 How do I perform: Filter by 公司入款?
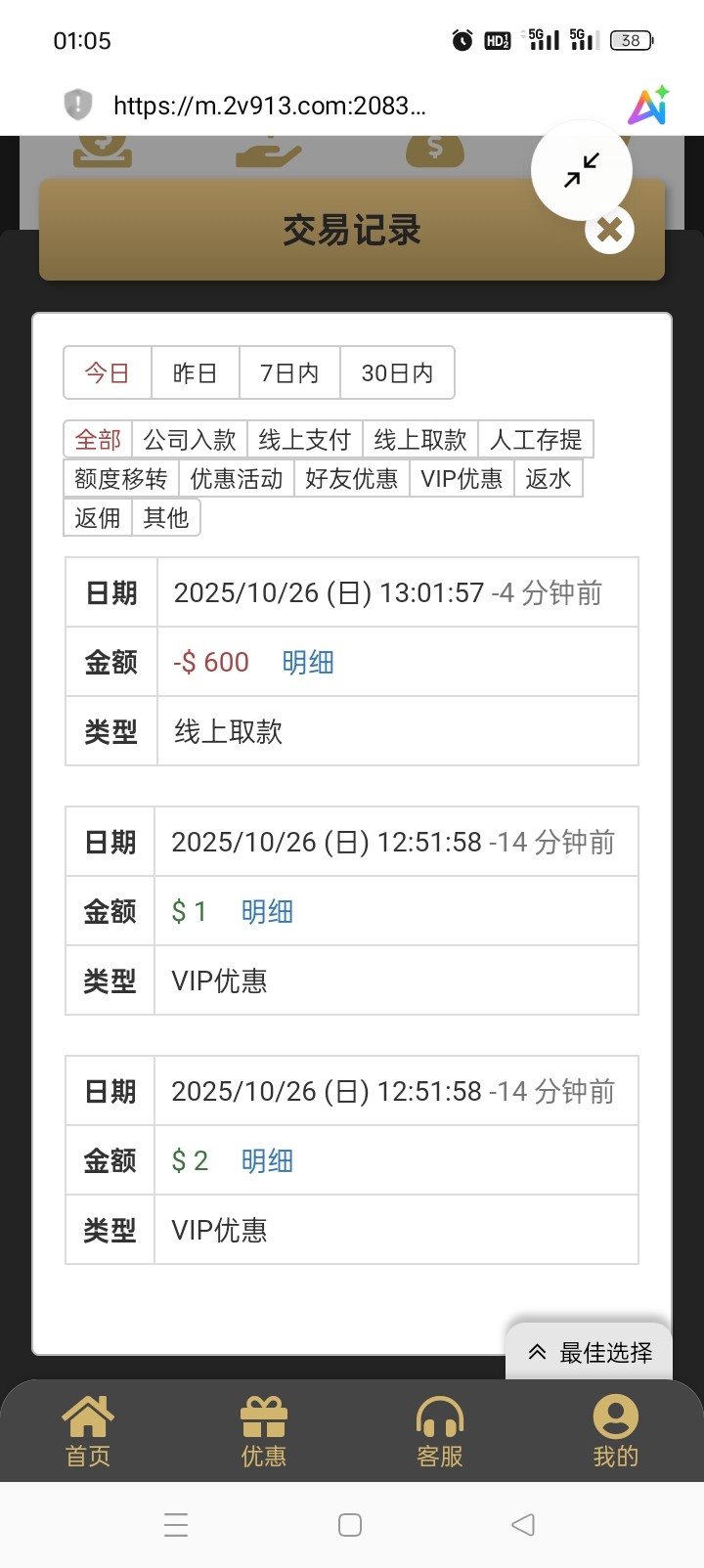tap(190, 440)
